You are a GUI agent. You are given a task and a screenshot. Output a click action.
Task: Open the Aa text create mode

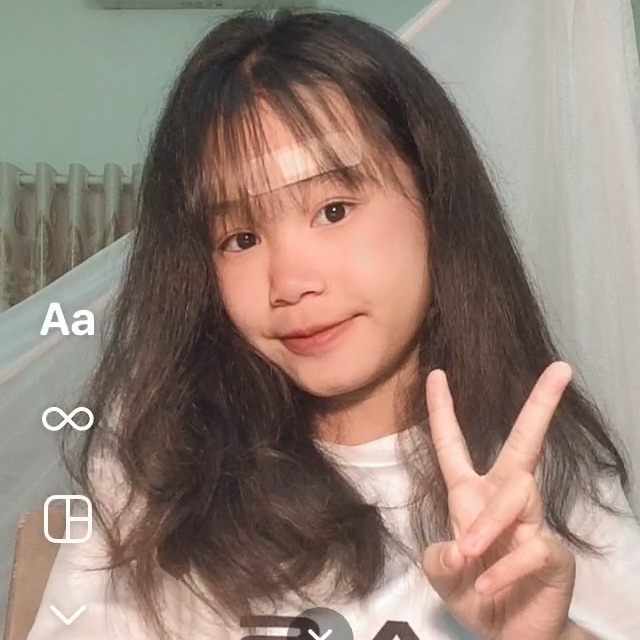click(x=68, y=321)
